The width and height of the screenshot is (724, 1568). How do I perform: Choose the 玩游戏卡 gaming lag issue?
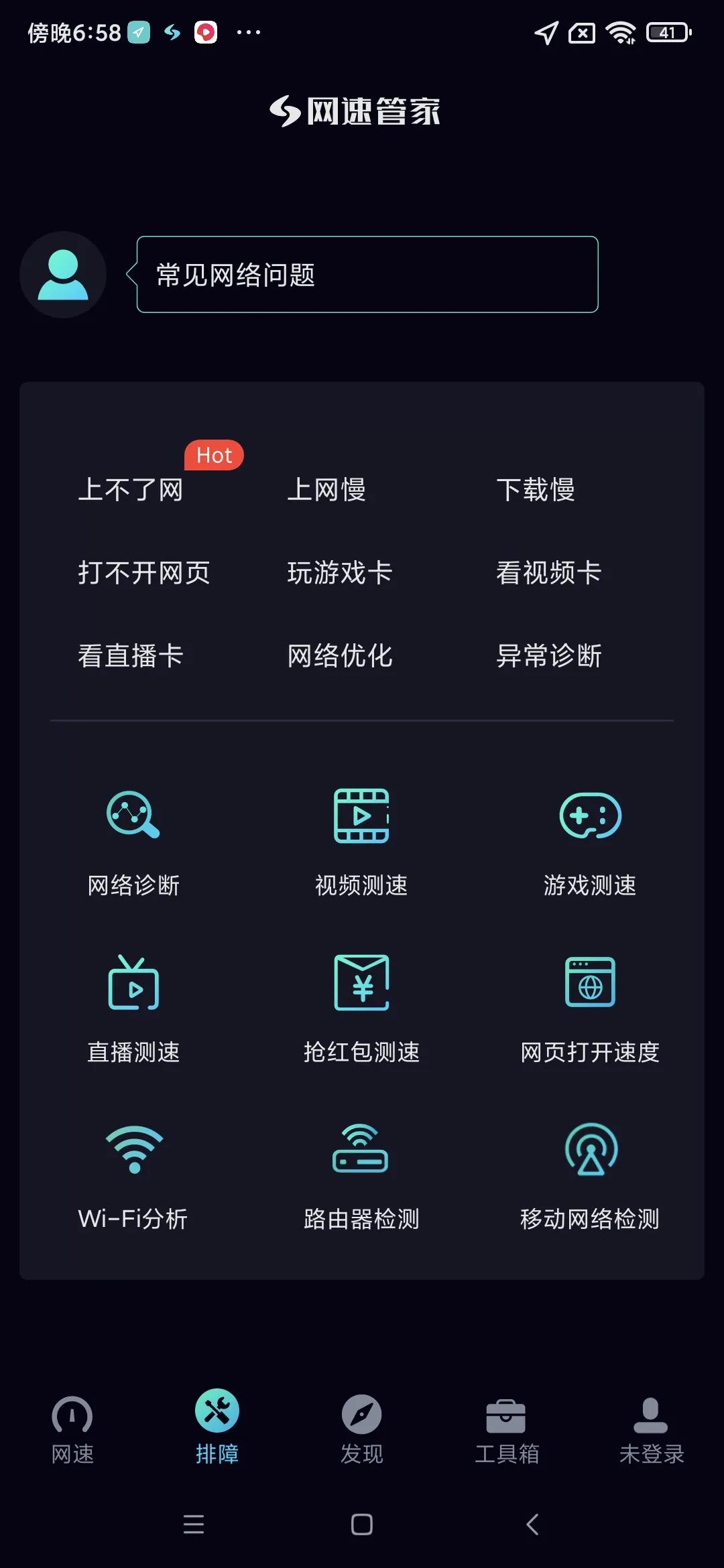coord(339,573)
